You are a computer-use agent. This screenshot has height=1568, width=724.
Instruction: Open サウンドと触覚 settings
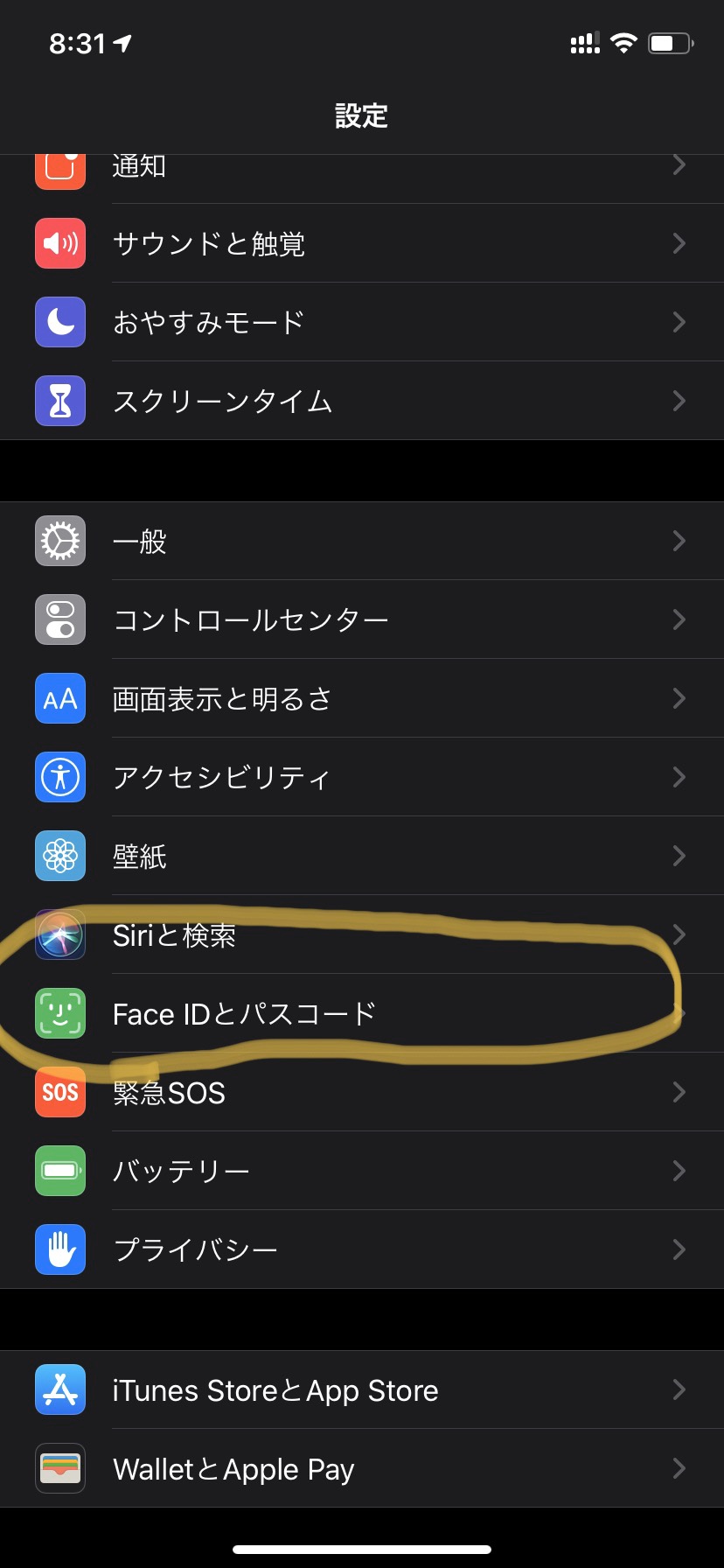tap(362, 243)
